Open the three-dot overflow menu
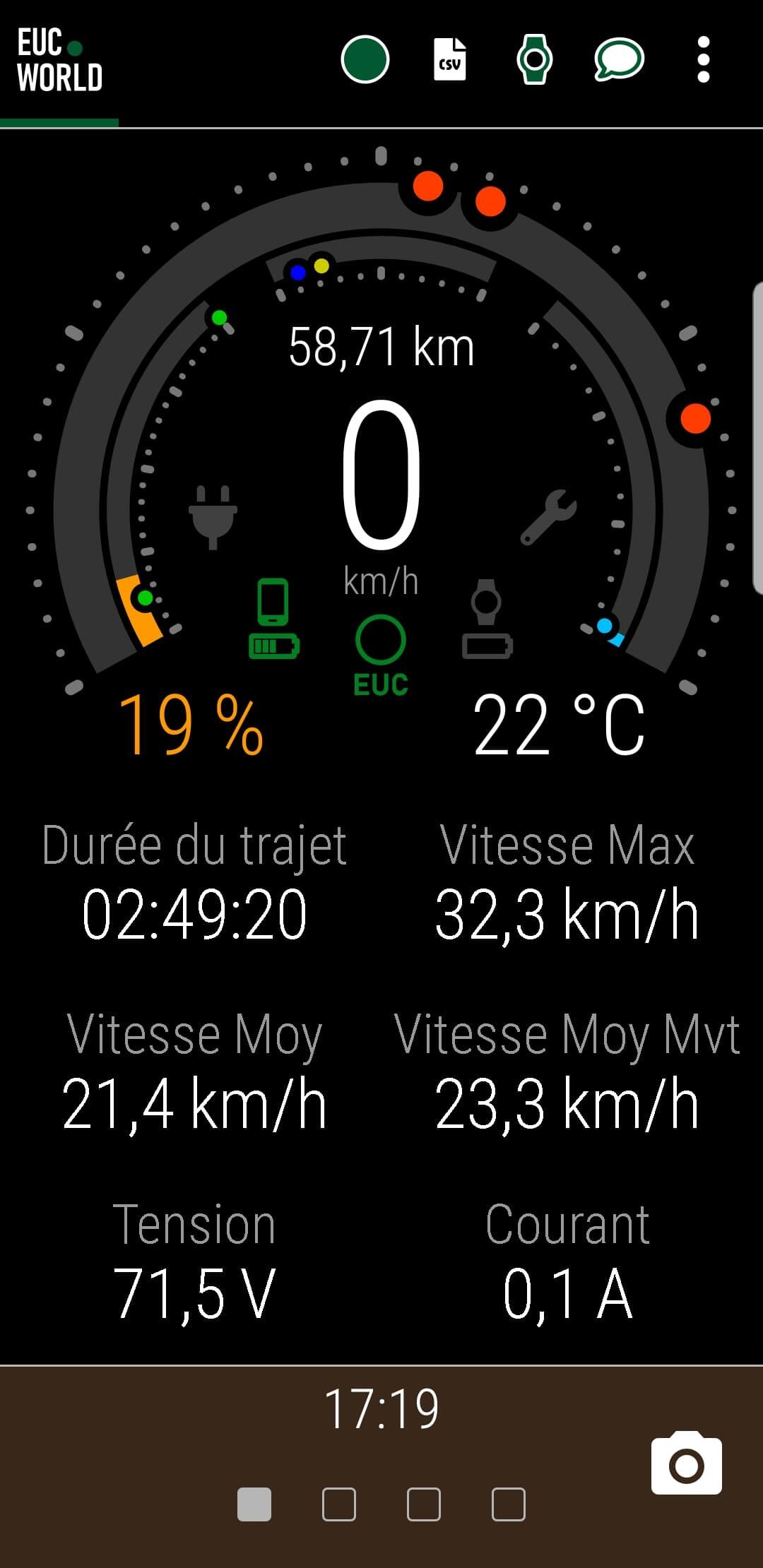Screen dimensions: 763x1568 click(703, 59)
